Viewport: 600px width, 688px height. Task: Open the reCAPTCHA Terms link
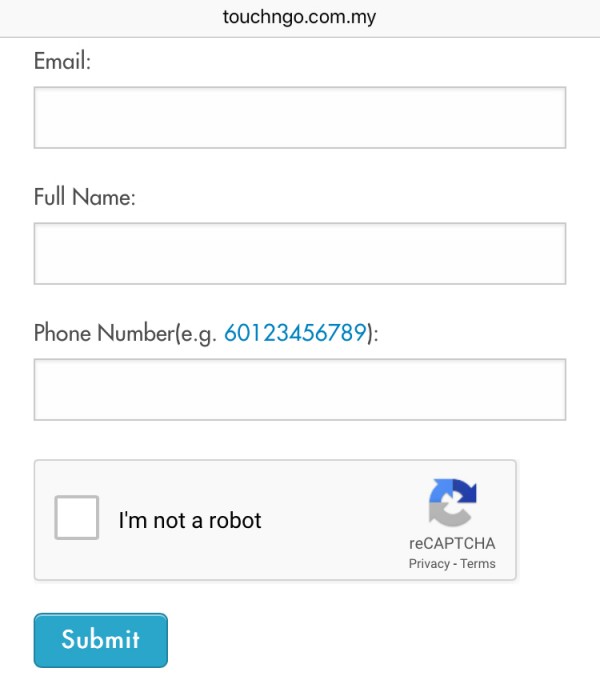(x=478, y=564)
